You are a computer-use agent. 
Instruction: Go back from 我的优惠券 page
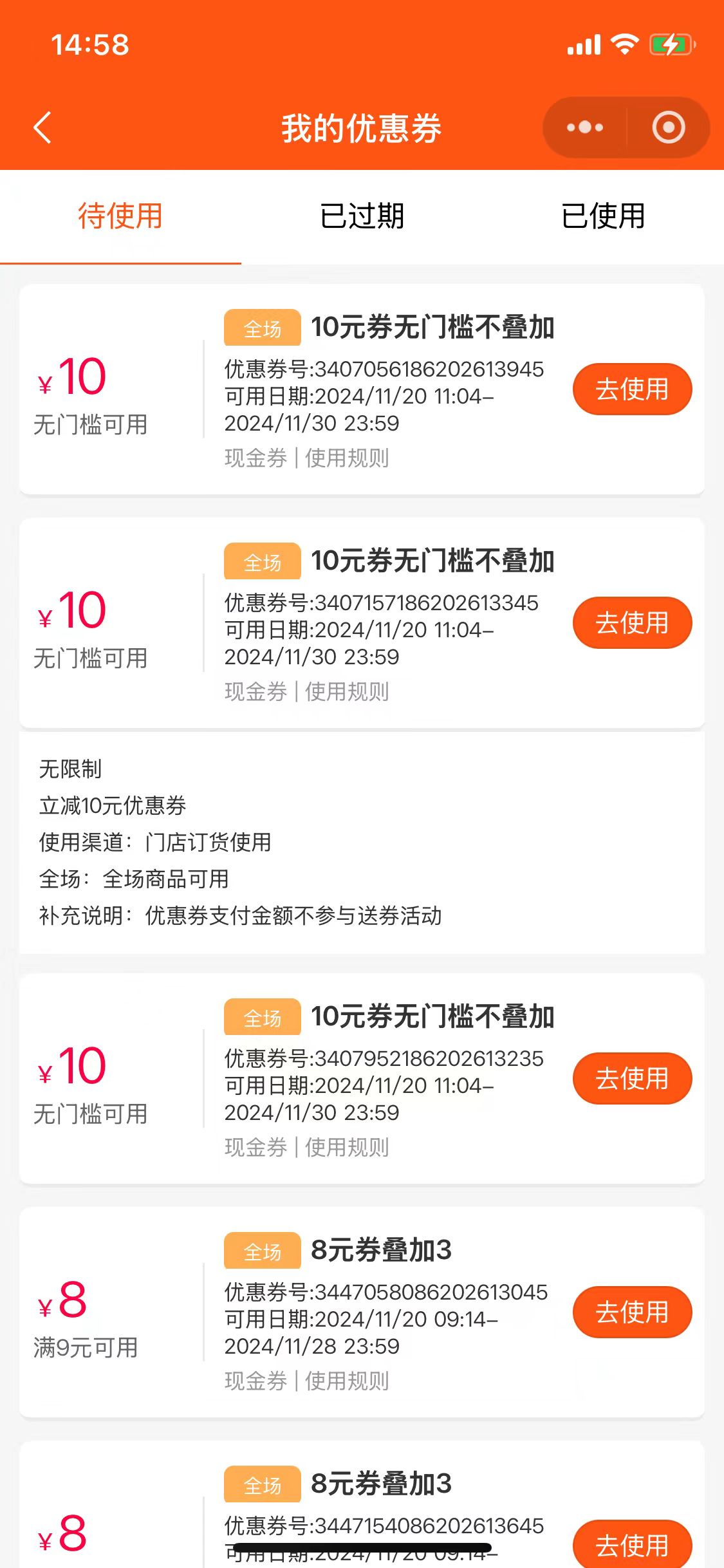coord(42,127)
